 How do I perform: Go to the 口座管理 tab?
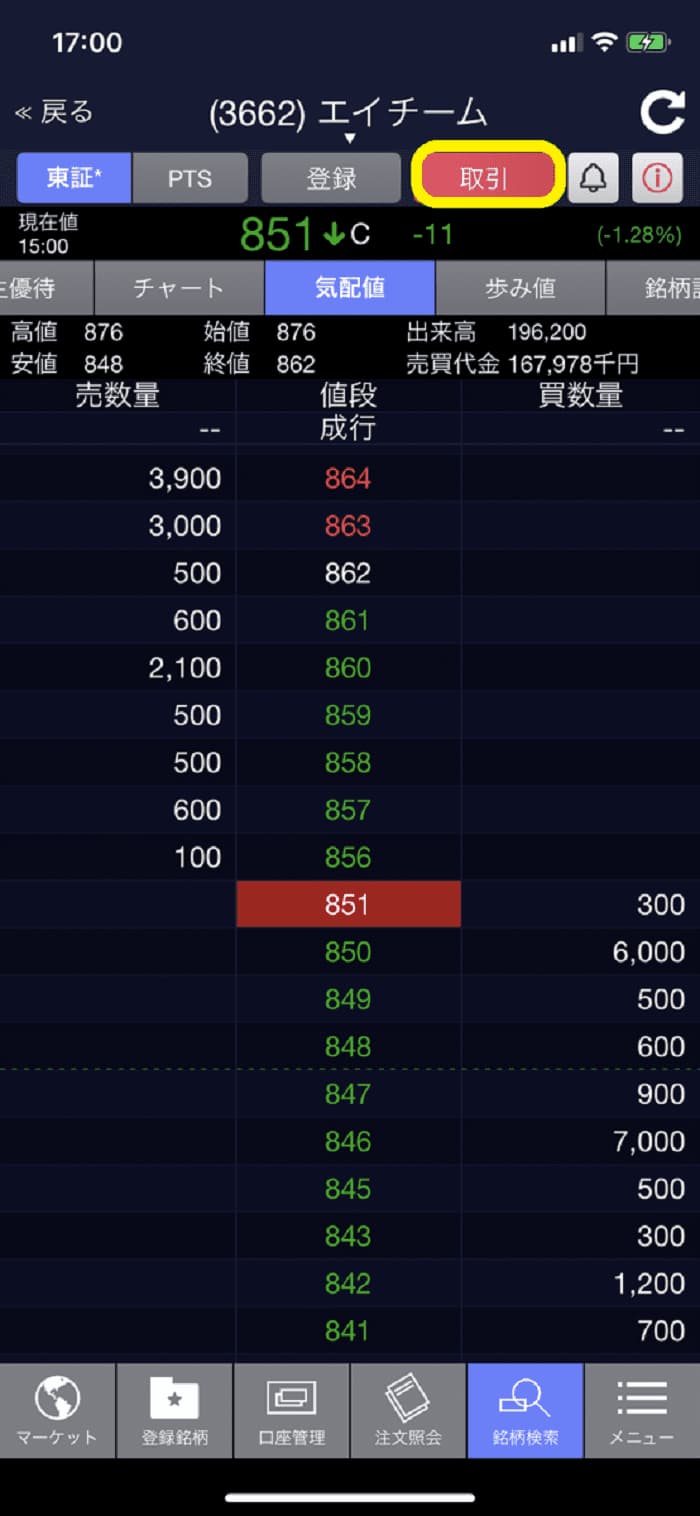(x=291, y=1411)
